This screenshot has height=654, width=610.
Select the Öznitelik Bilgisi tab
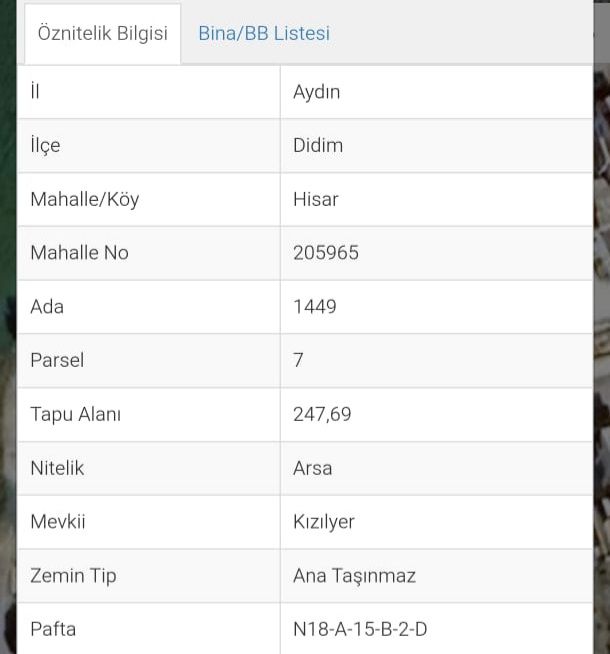[x=102, y=32]
